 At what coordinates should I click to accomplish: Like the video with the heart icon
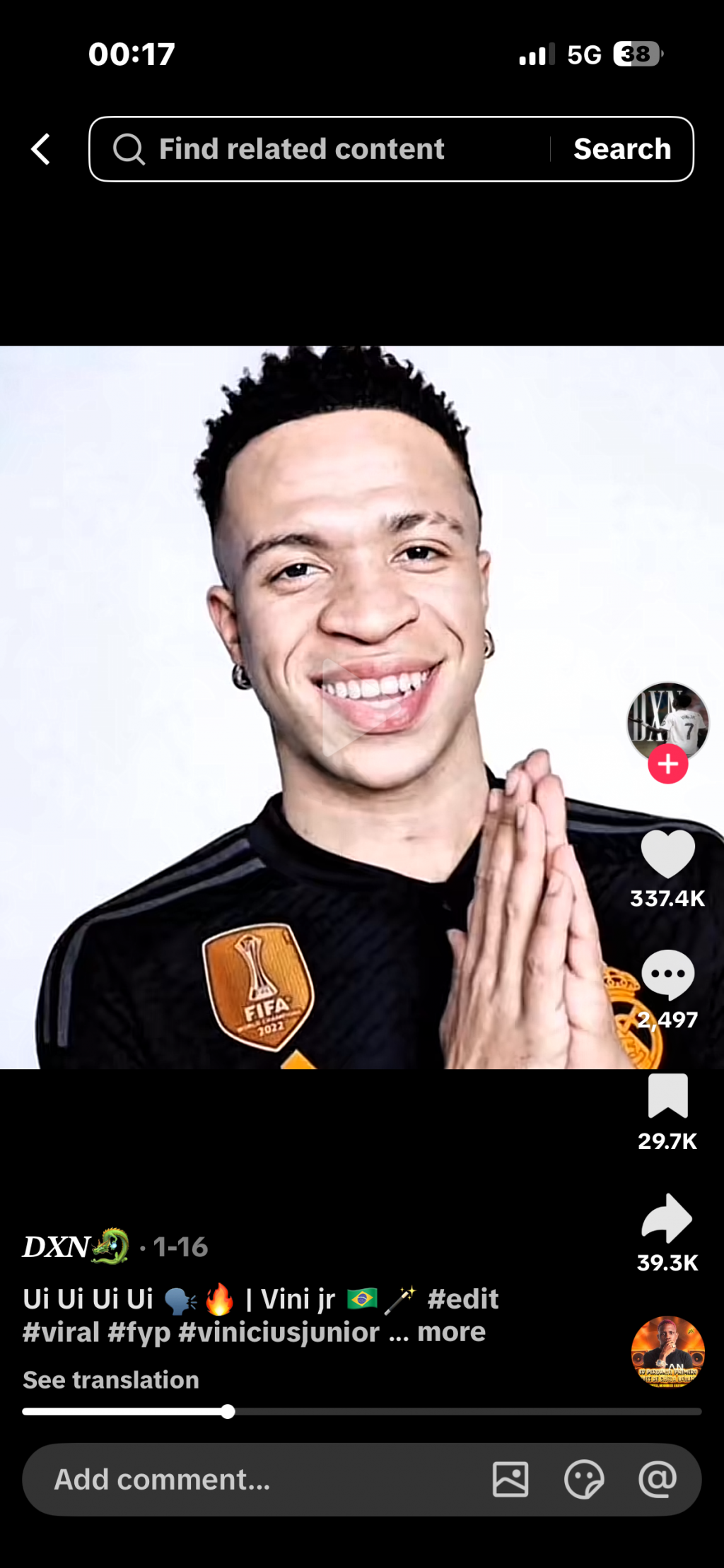[667, 854]
